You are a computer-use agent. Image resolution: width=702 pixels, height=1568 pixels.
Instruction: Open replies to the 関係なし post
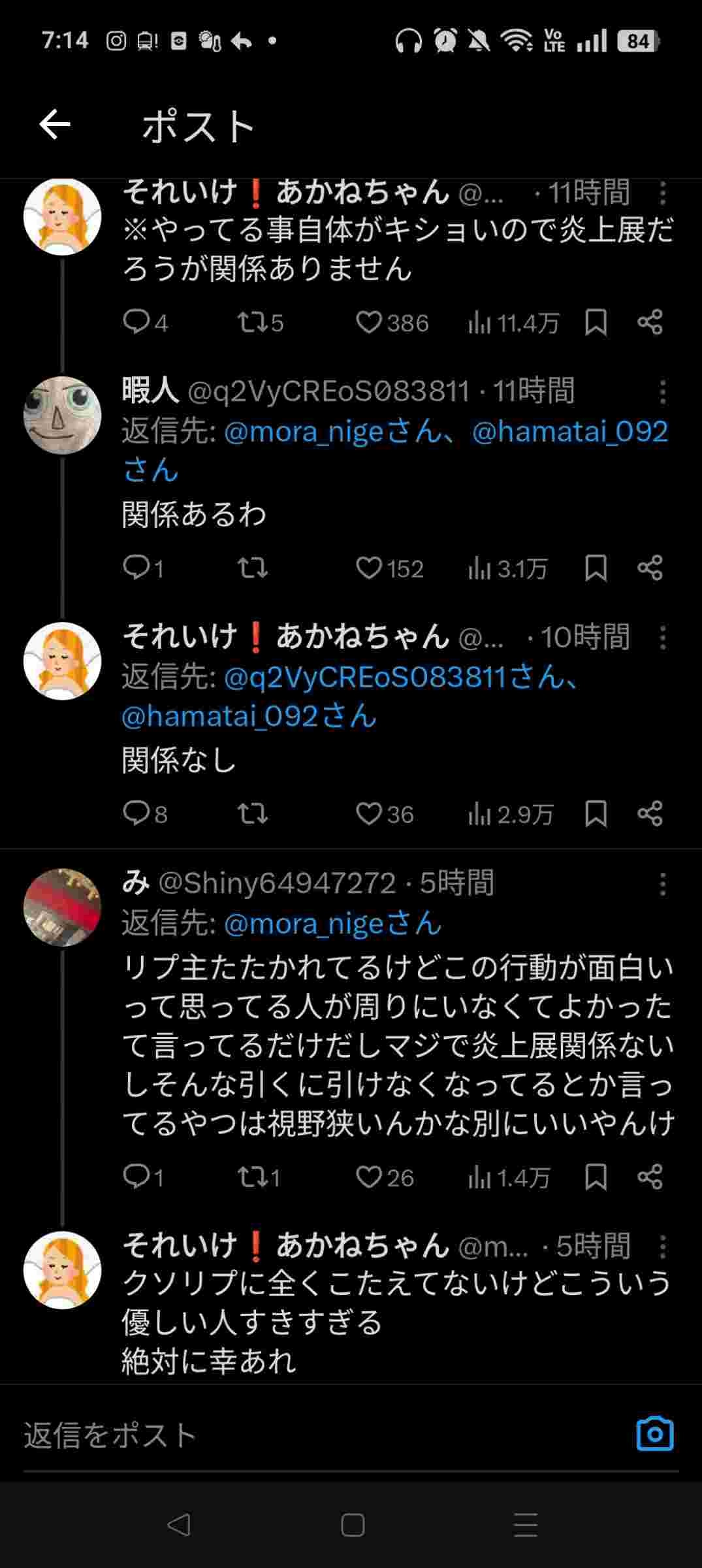(136, 814)
